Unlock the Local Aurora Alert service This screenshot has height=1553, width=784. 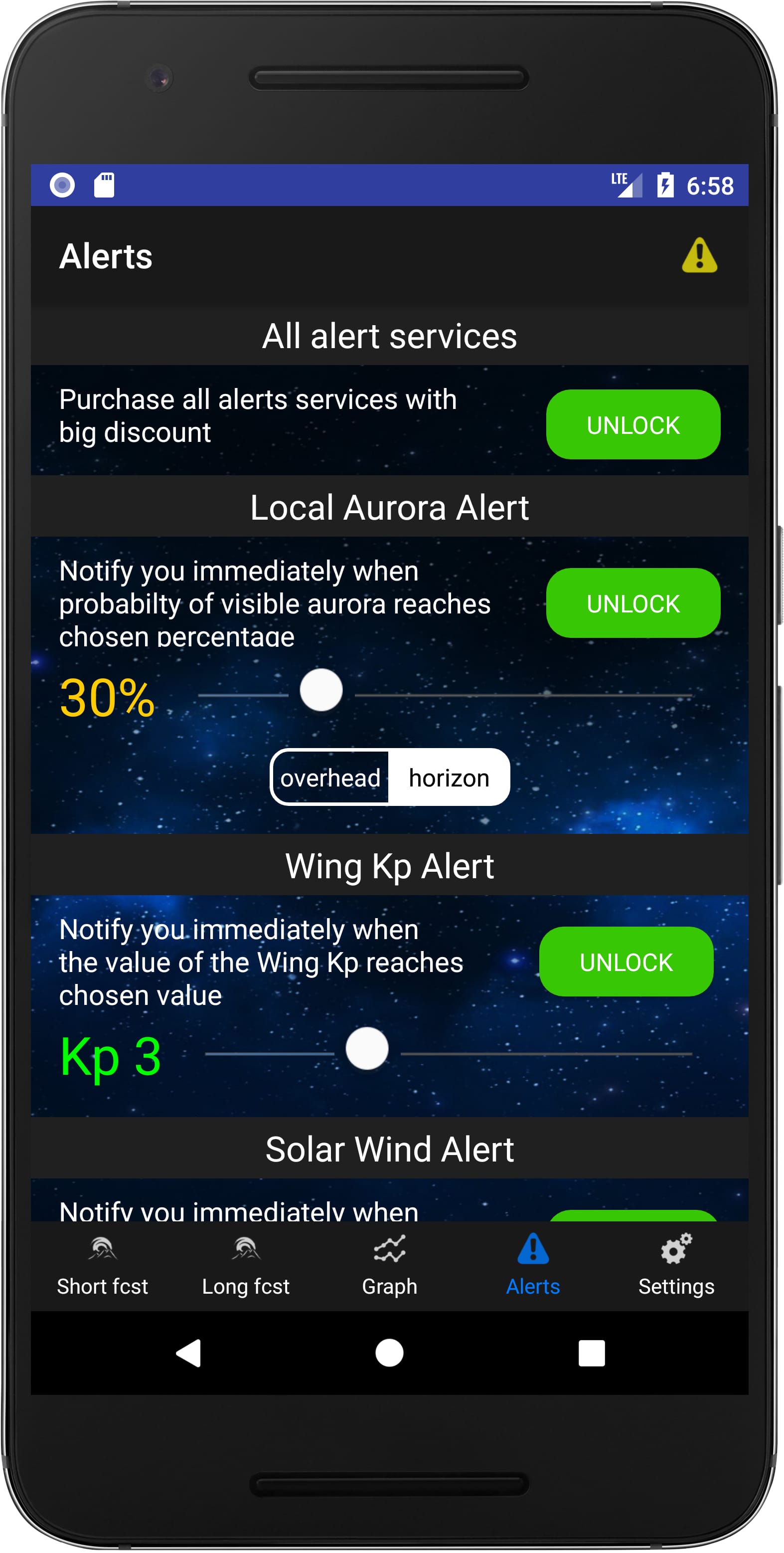tap(633, 602)
